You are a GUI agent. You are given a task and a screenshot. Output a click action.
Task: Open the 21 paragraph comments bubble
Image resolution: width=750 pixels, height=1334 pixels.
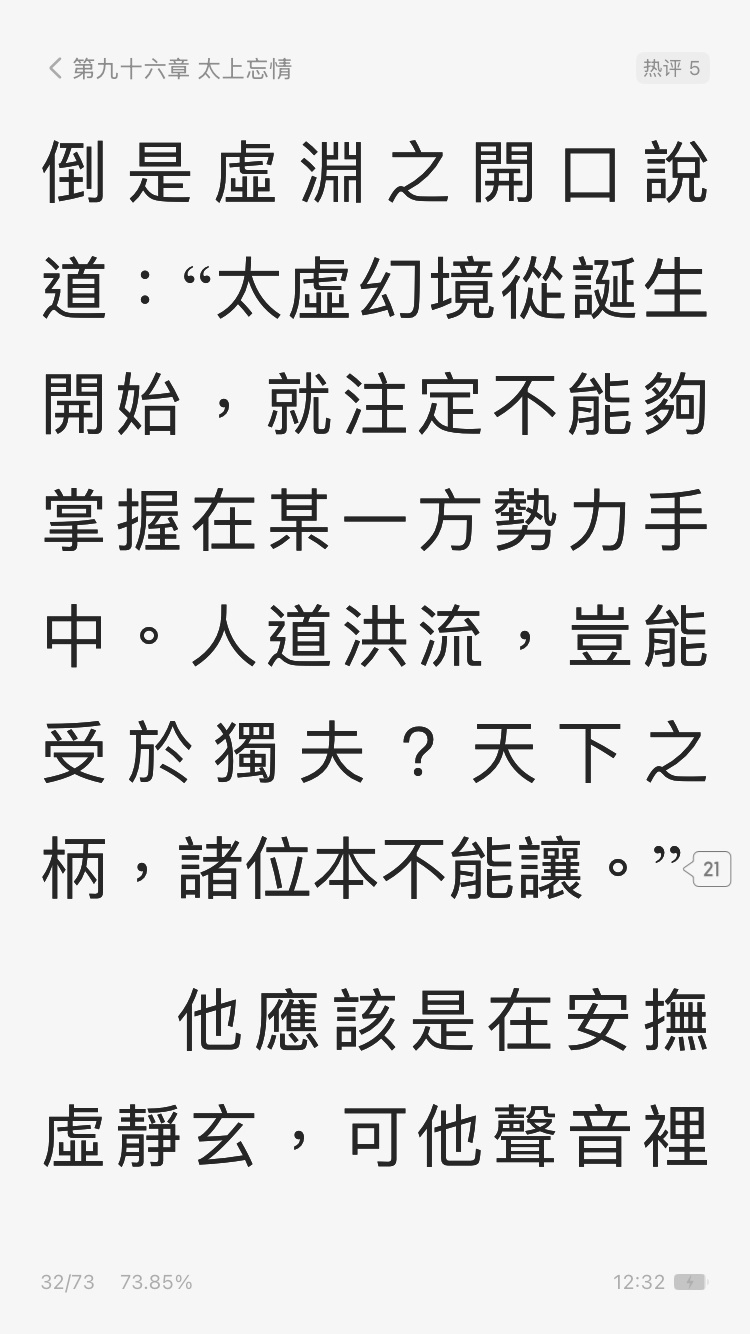pos(708,869)
